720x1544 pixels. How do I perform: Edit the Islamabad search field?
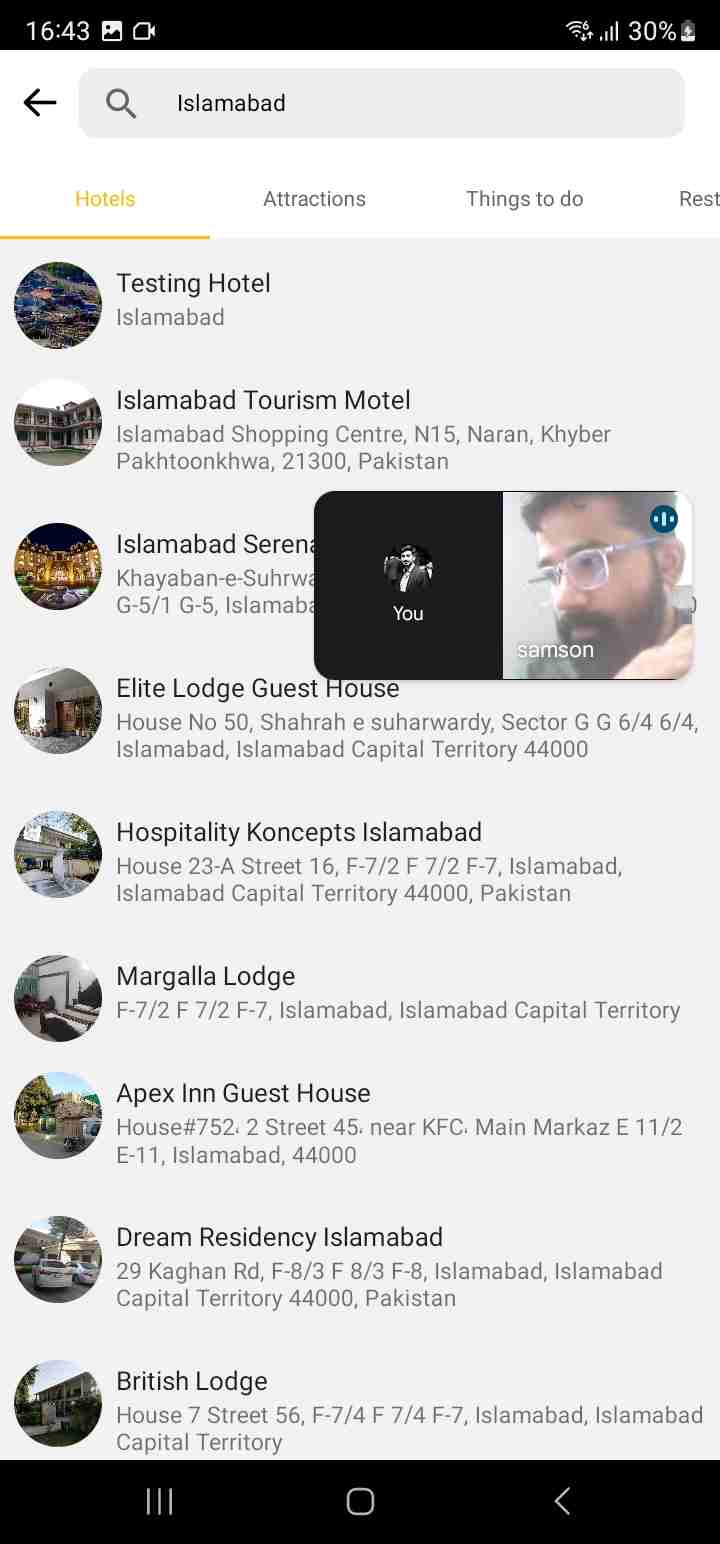click(382, 103)
